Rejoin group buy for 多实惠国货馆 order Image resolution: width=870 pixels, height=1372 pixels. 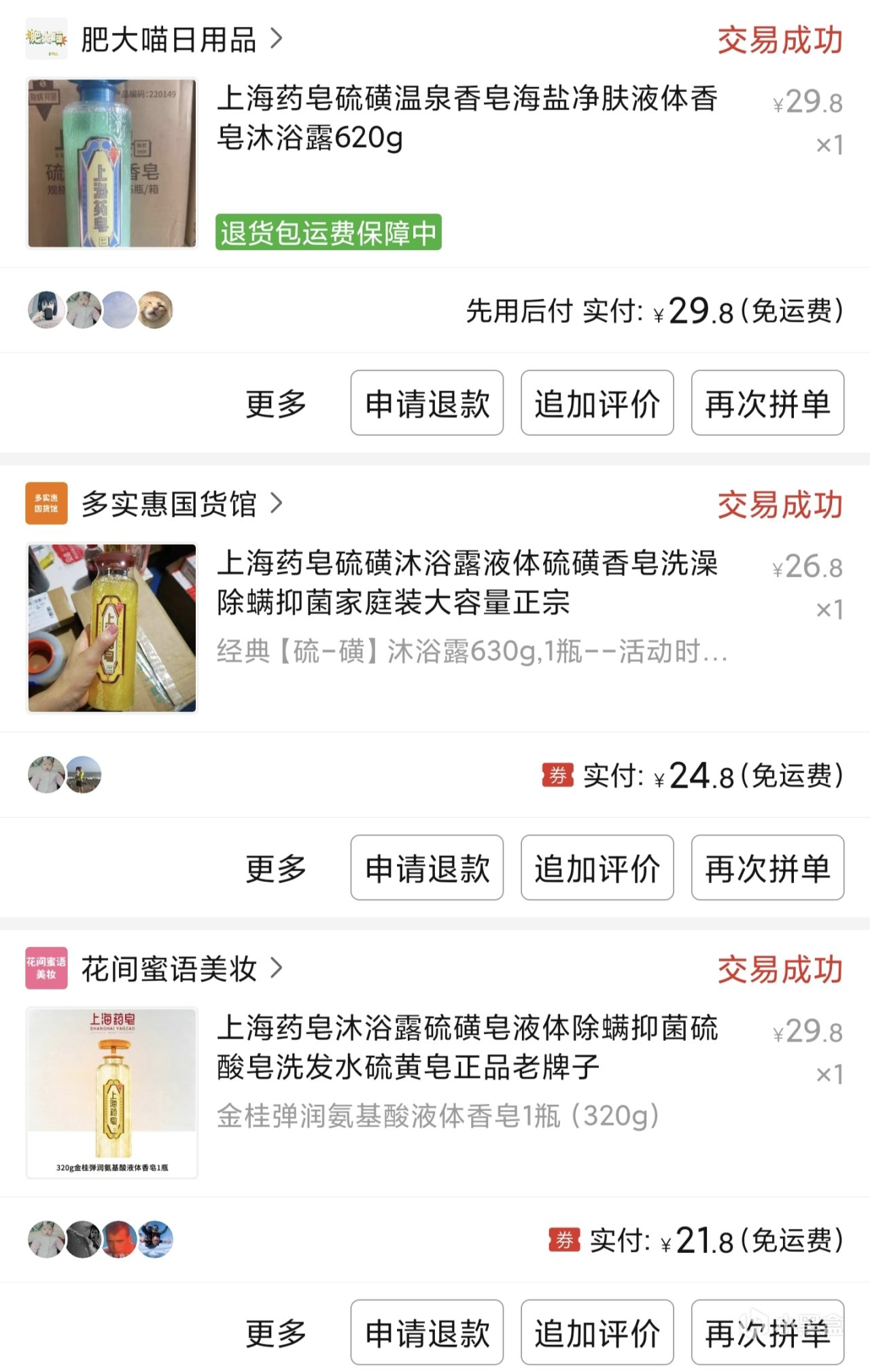click(x=767, y=868)
